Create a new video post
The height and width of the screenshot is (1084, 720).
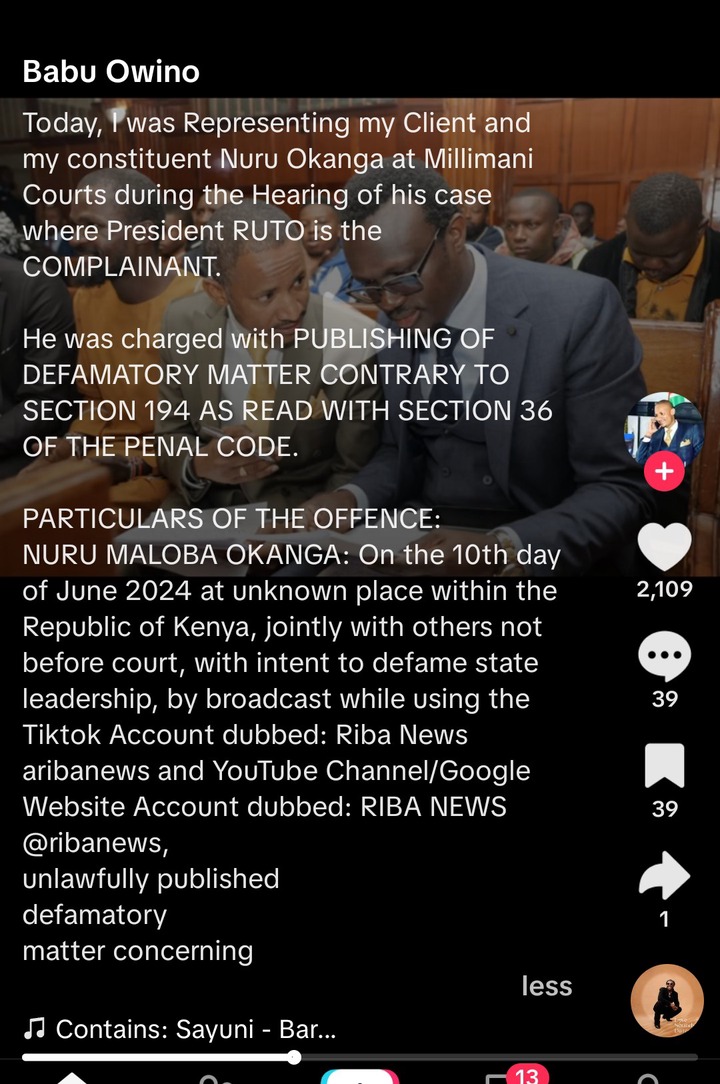click(x=360, y=1078)
